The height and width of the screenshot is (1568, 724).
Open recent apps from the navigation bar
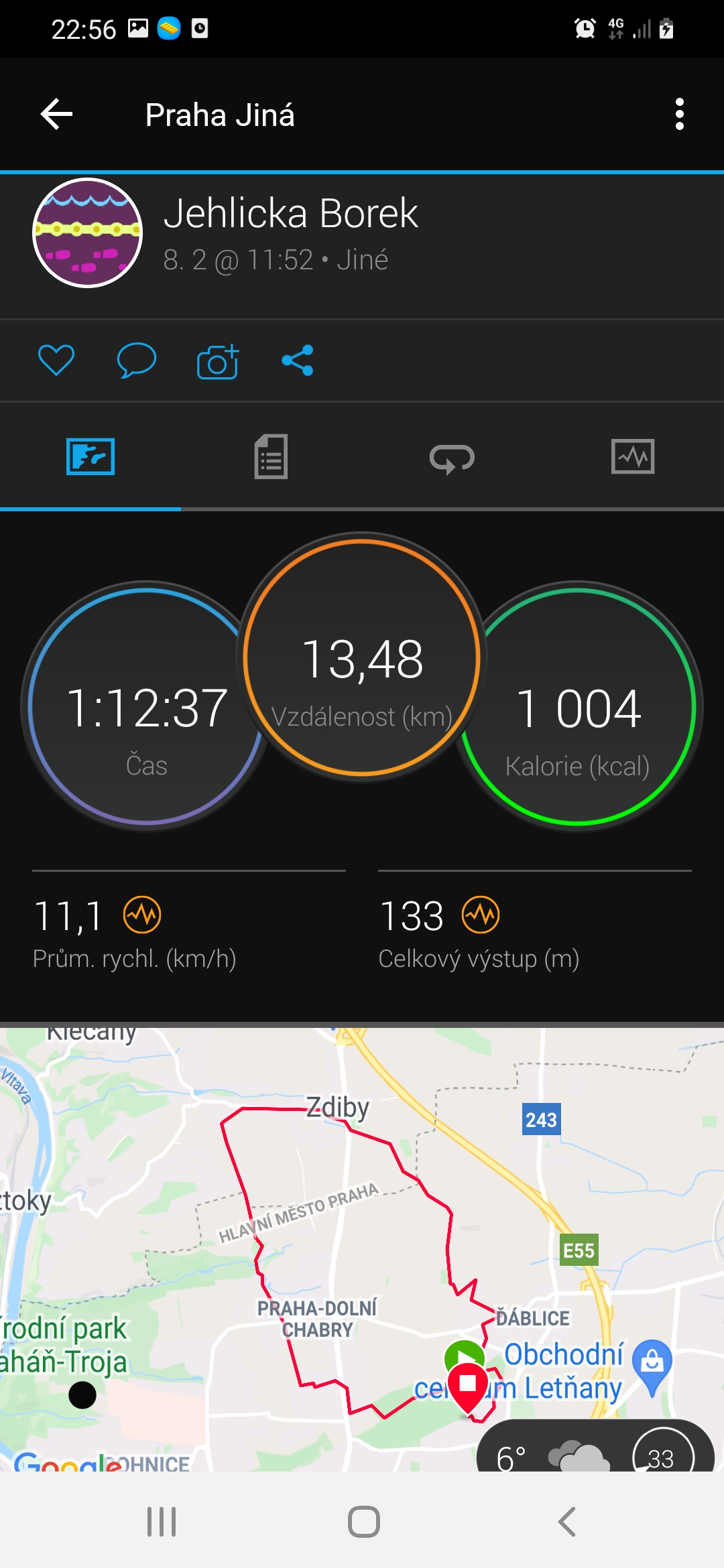tap(162, 1521)
